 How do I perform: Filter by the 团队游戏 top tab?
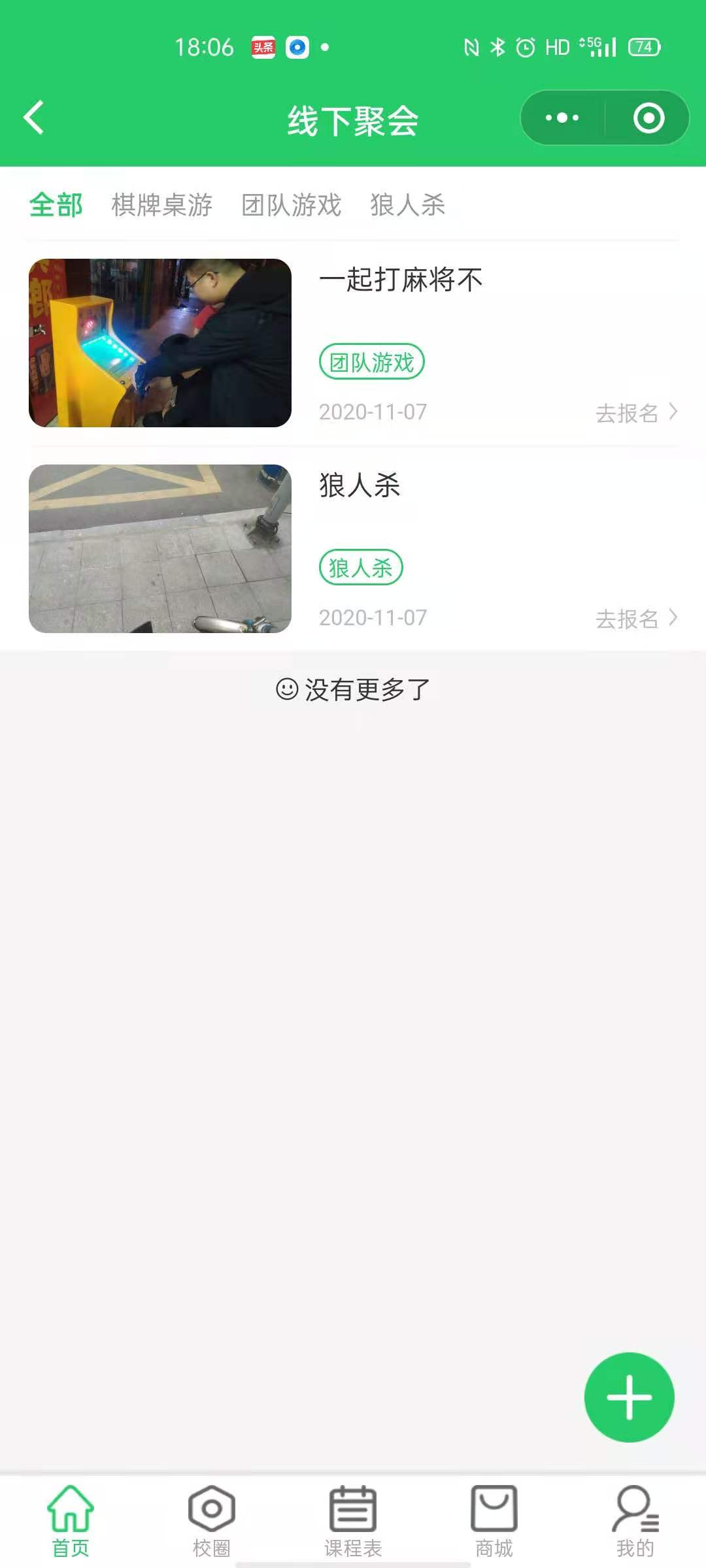(292, 205)
